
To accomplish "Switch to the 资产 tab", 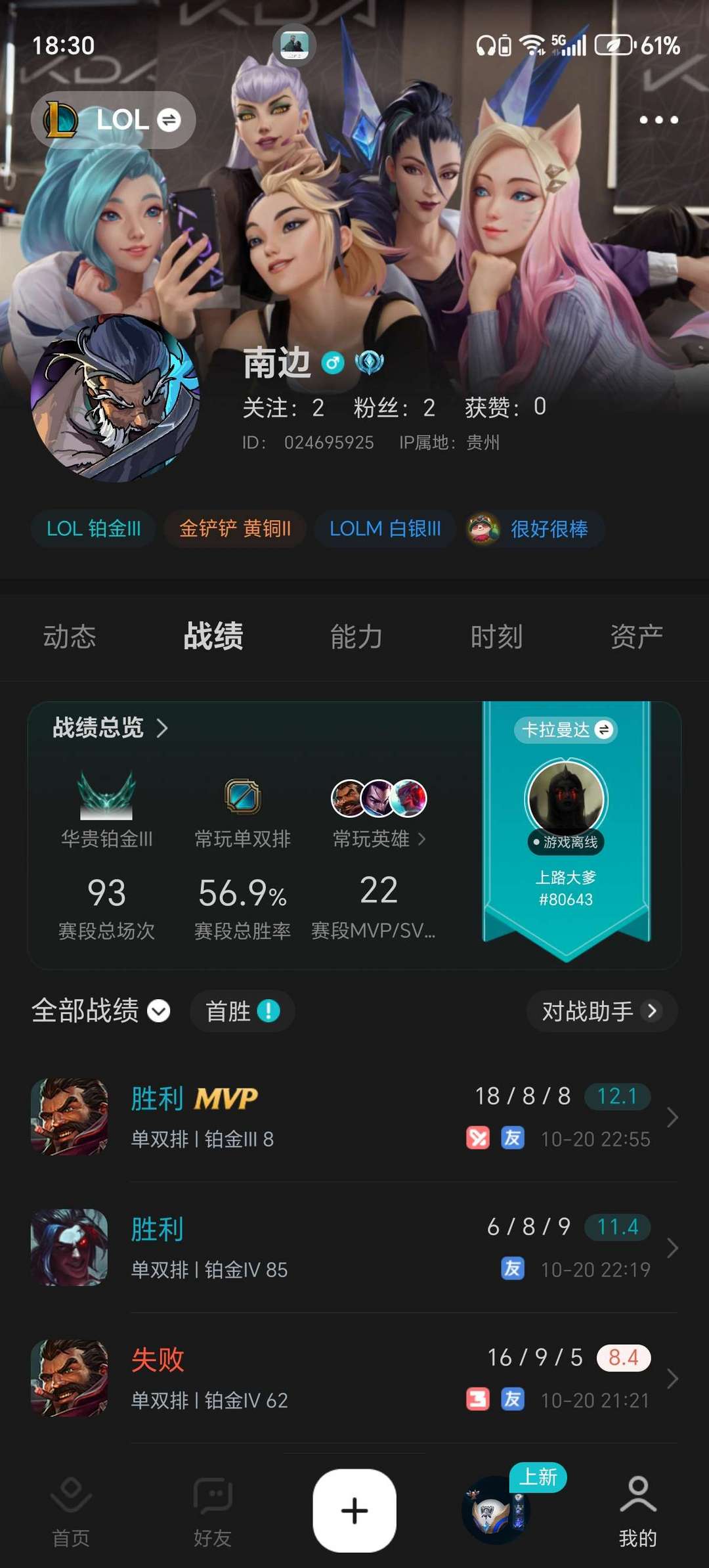I will click(636, 637).
